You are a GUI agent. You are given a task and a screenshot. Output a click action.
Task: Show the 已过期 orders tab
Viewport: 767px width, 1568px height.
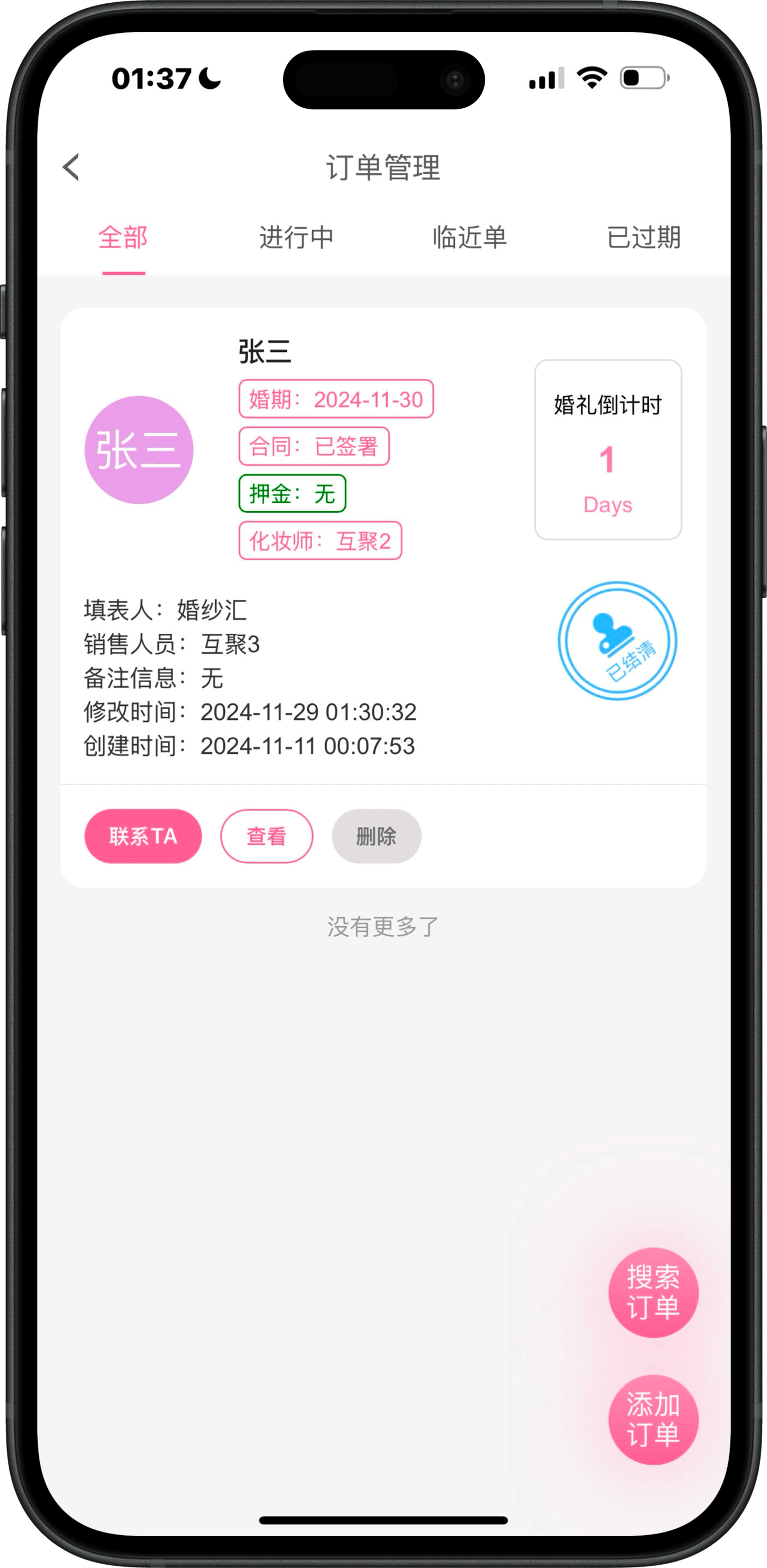pyautogui.click(x=643, y=237)
